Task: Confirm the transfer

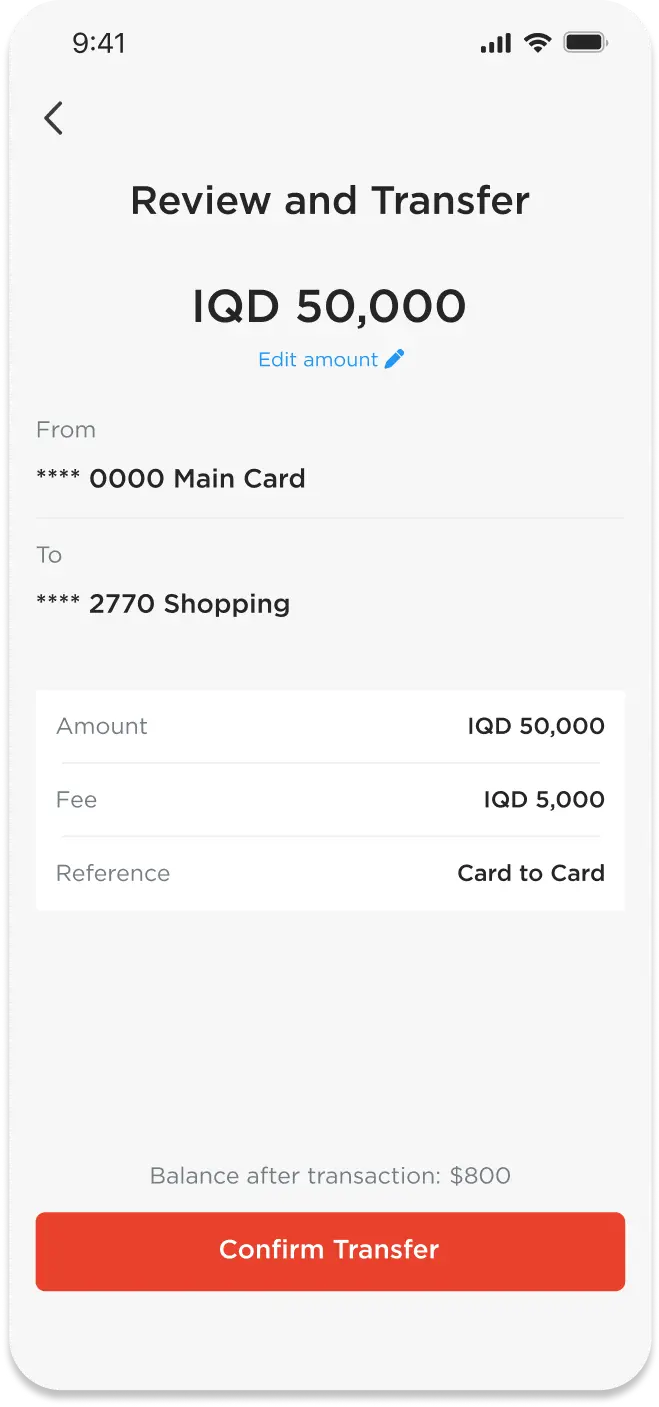Action: pos(330,1250)
